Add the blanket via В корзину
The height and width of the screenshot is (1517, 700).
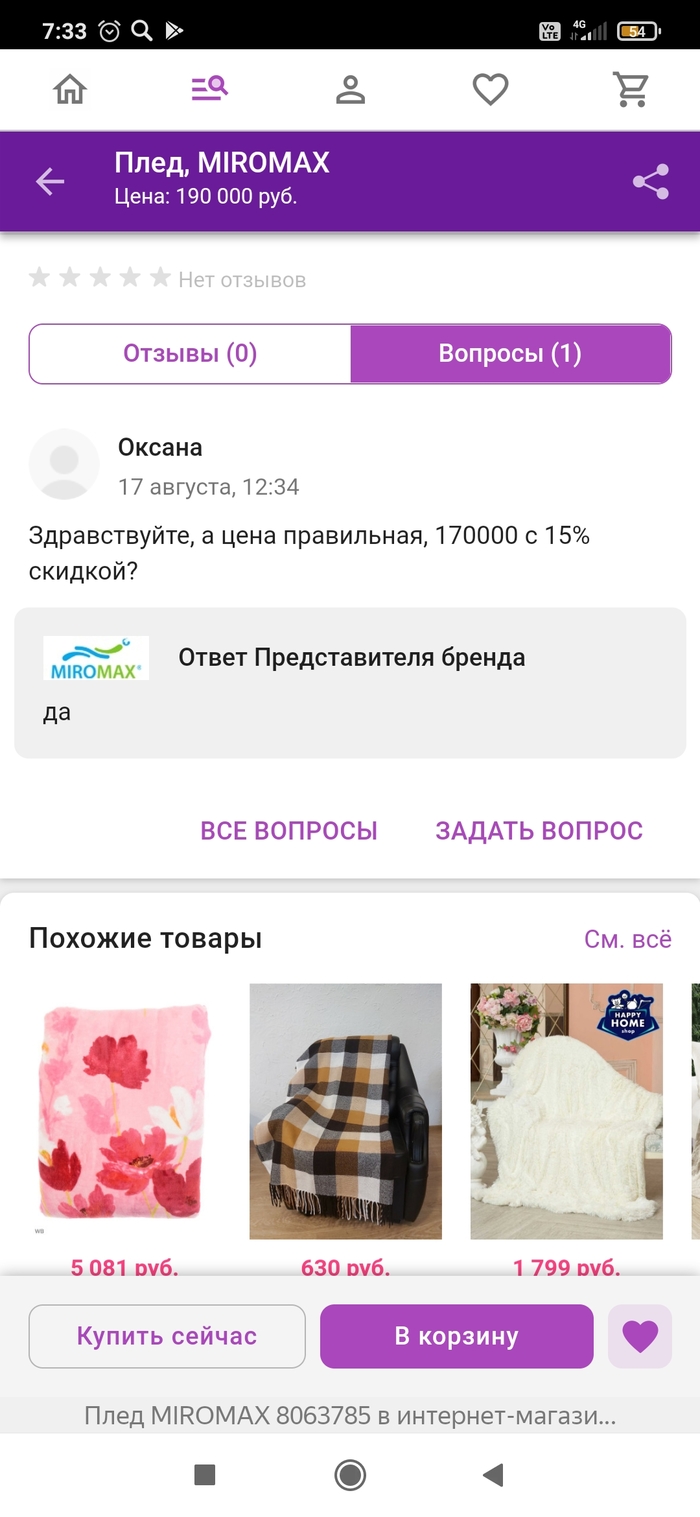point(456,1336)
